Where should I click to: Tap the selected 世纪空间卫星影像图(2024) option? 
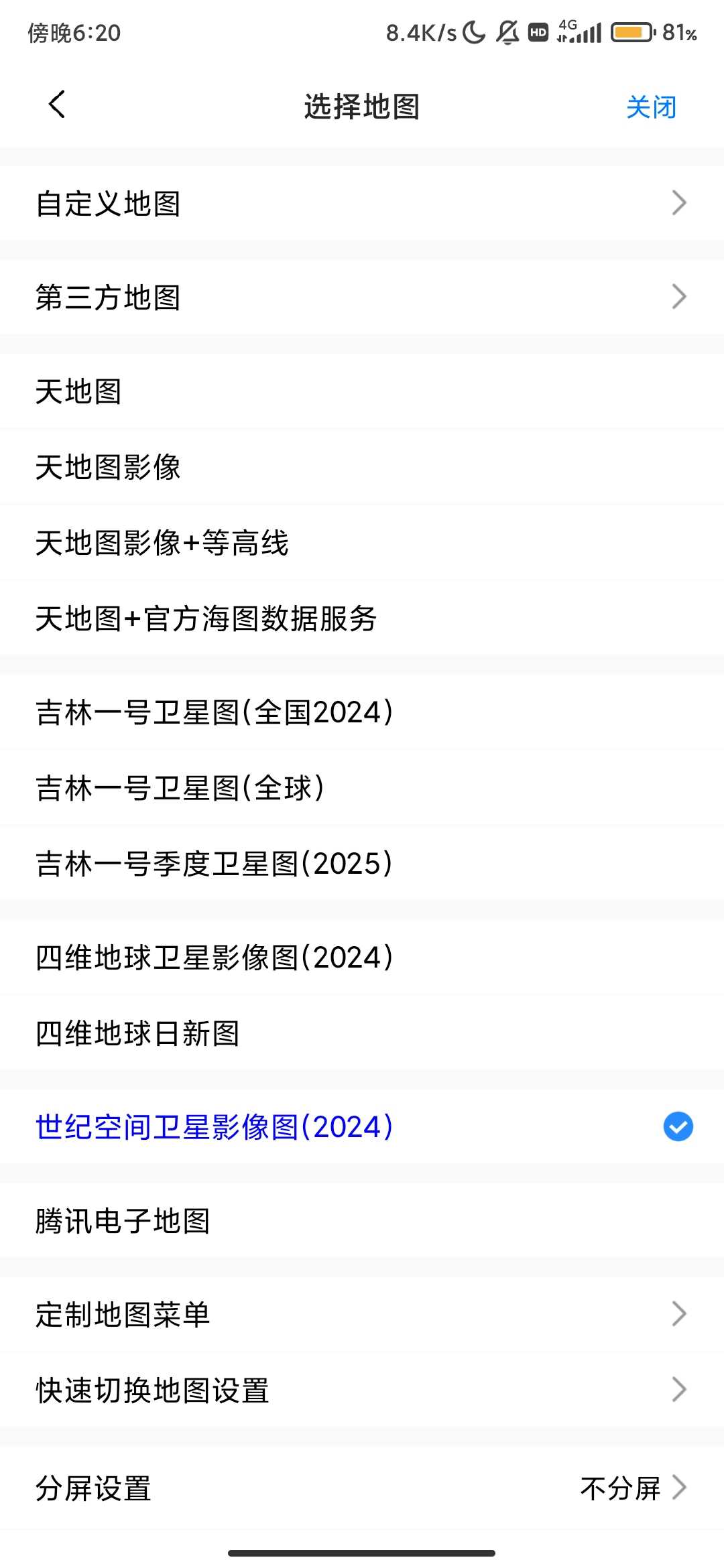point(362,1127)
